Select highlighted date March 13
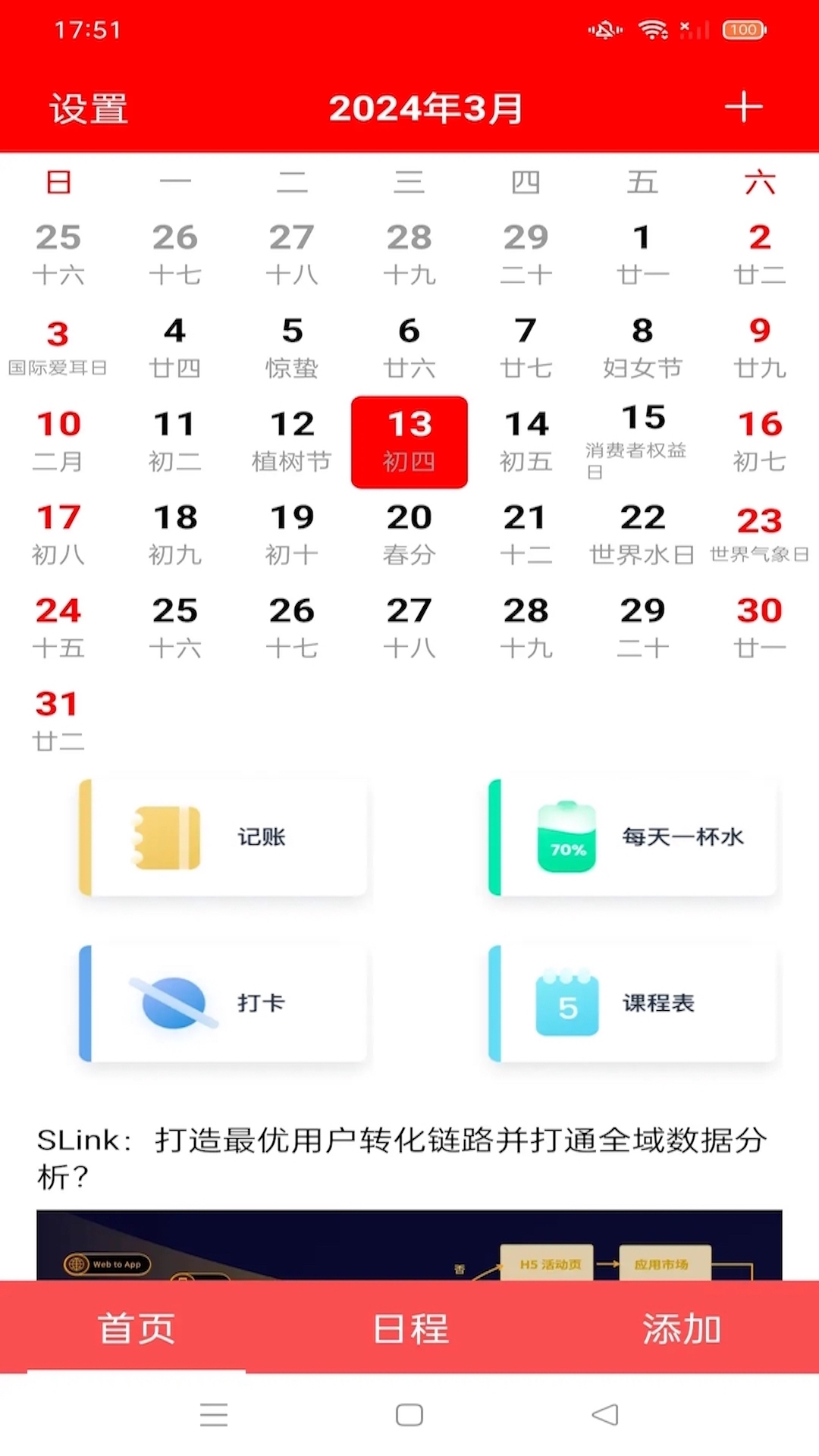This screenshot has width=819, height=1456. click(409, 441)
